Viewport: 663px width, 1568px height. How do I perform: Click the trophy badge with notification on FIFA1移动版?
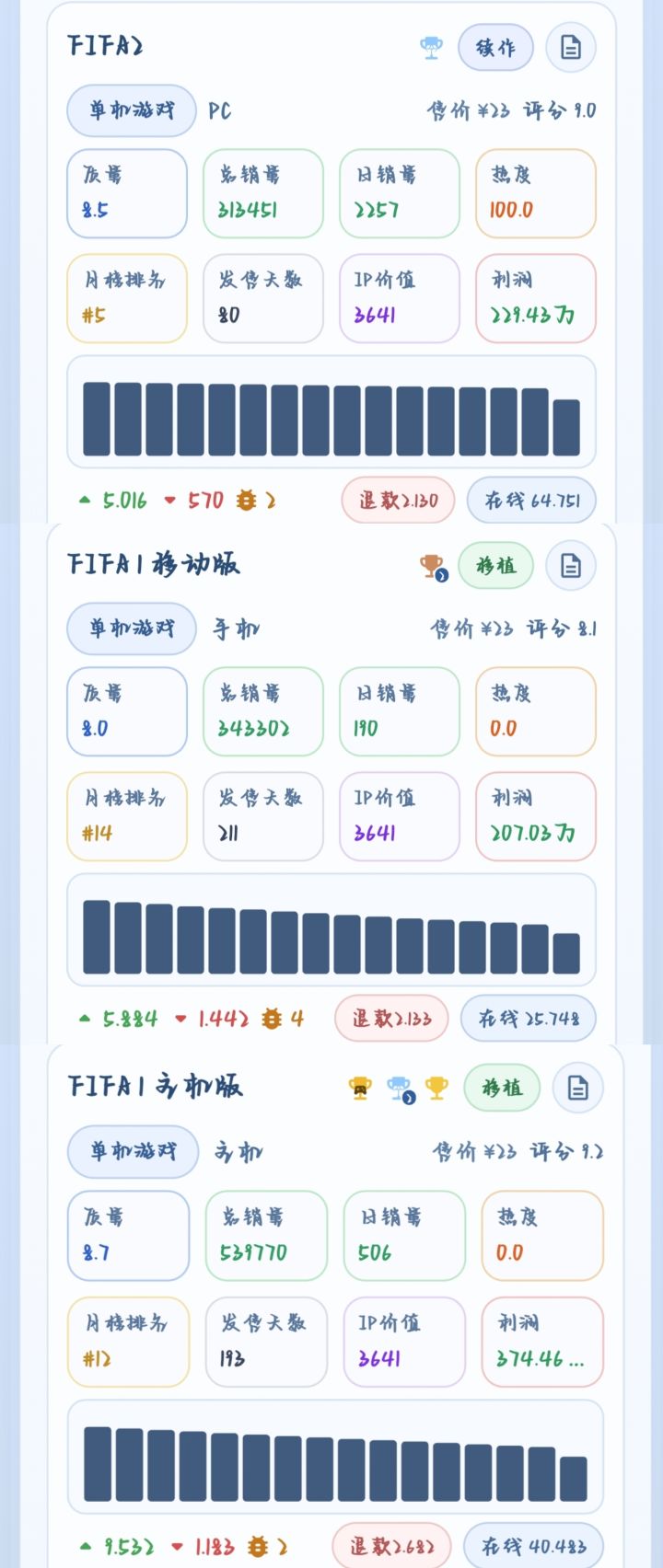coord(430,566)
